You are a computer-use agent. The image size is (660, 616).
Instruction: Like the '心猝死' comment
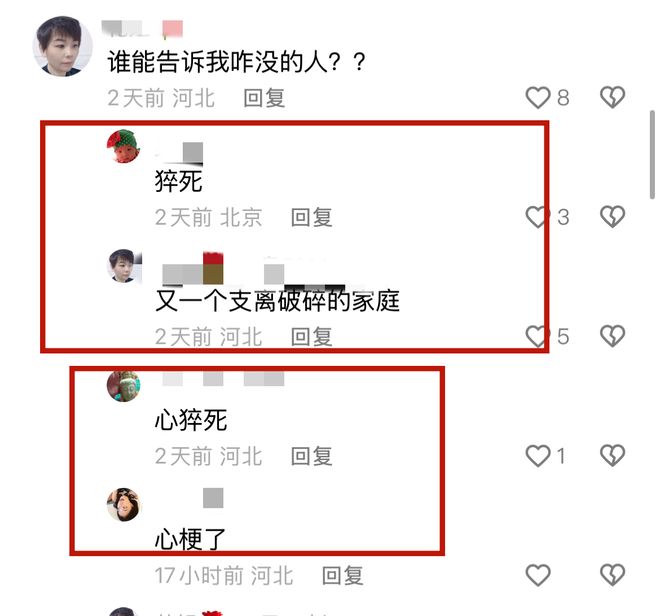tap(538, 456)
